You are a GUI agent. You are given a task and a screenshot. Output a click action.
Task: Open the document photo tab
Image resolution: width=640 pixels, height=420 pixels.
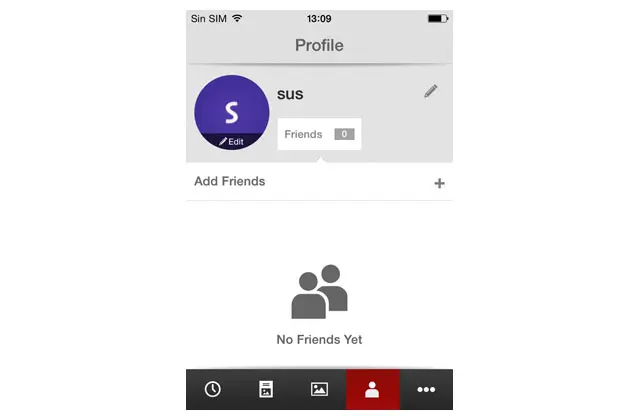coord(266,390)
